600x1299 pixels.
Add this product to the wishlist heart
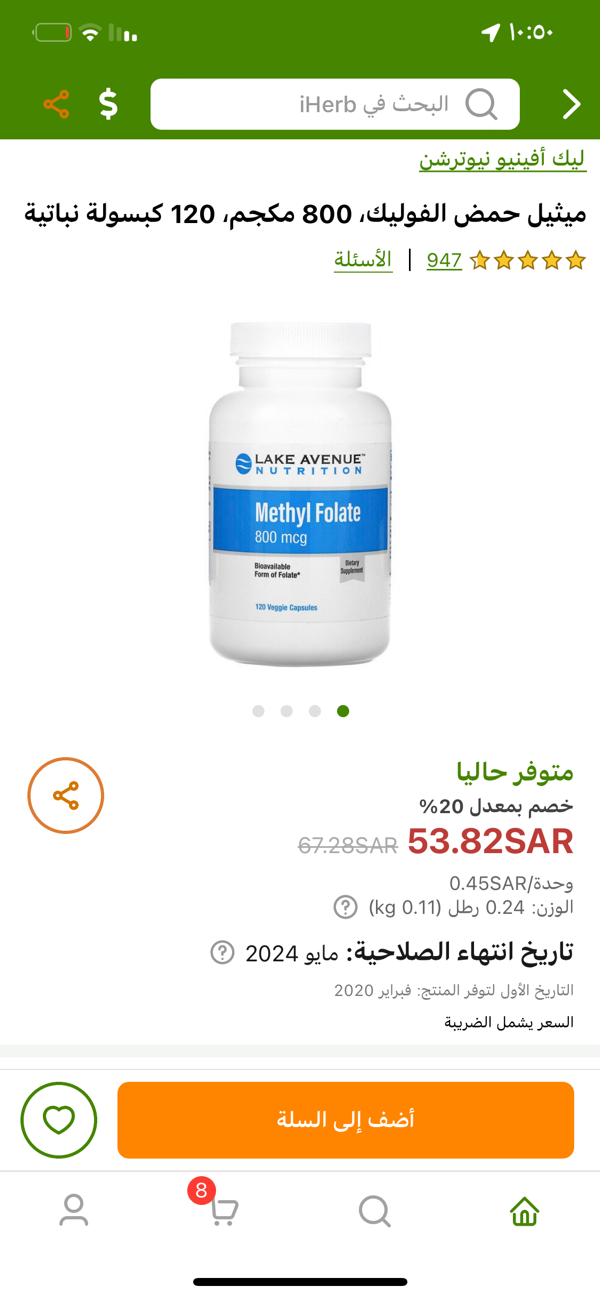point(59,1120)
